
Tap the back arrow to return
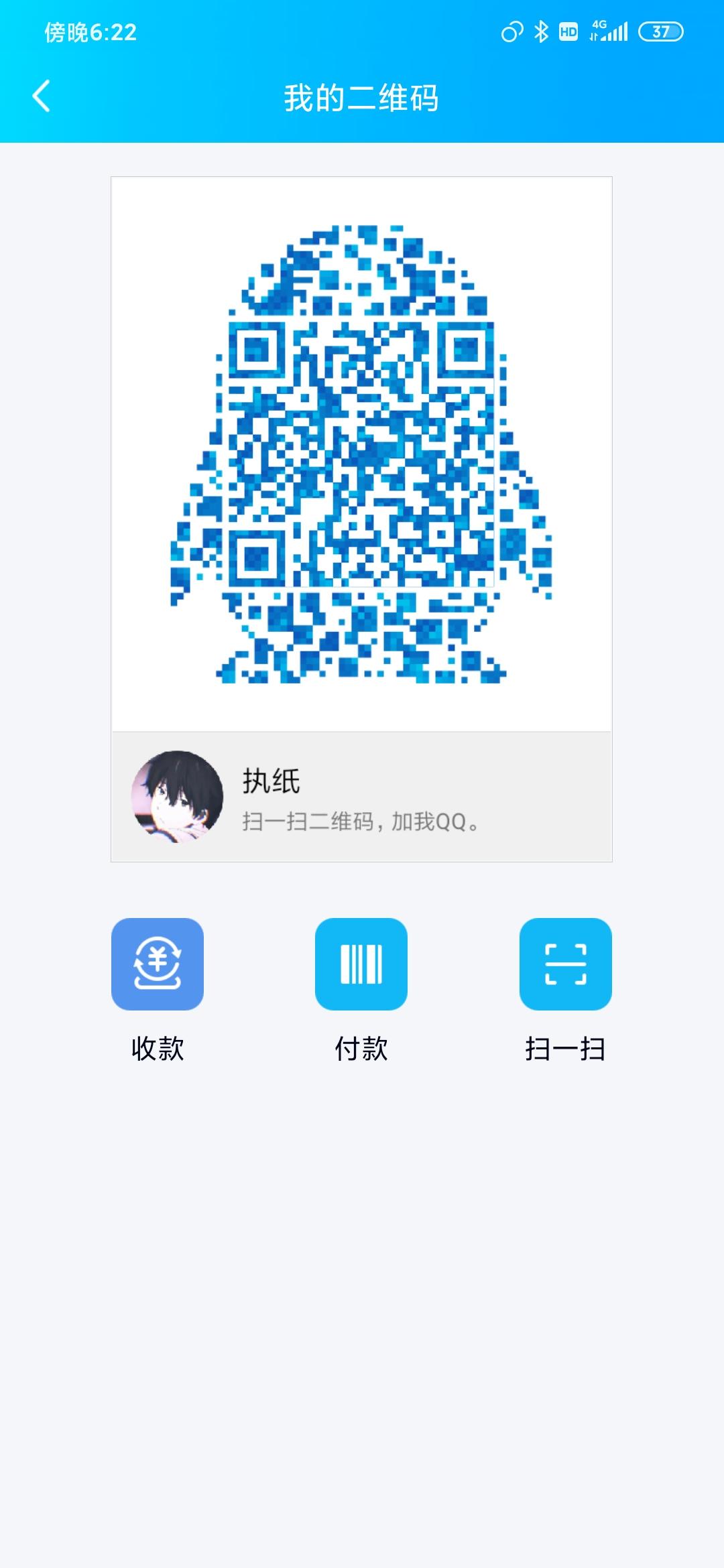pyautogui.click(x=42, y=96)
